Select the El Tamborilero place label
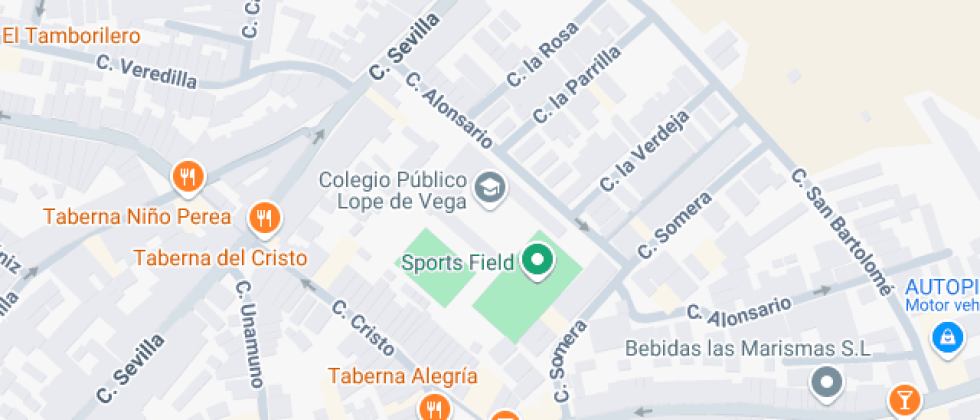This screenshot has height=420, width=980. (71, 36)
